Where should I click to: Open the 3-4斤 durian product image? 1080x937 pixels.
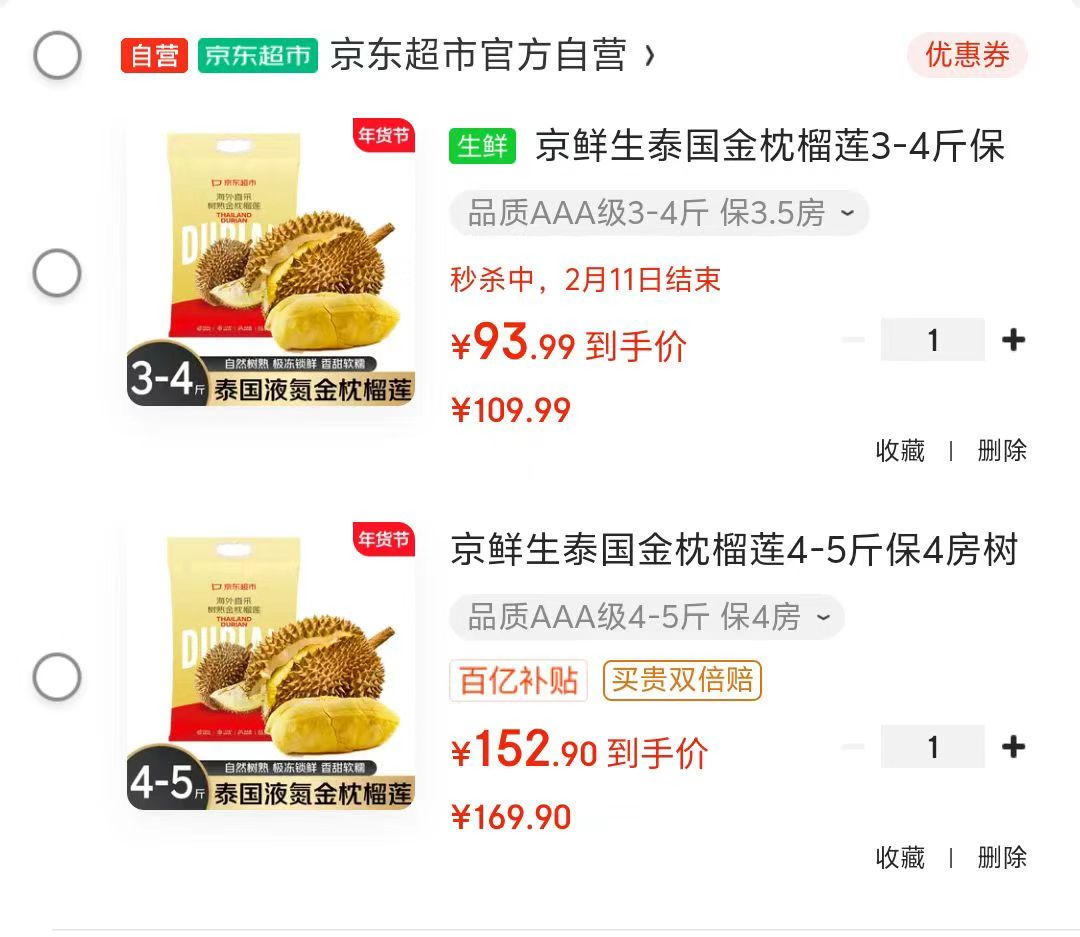(271, 262)
